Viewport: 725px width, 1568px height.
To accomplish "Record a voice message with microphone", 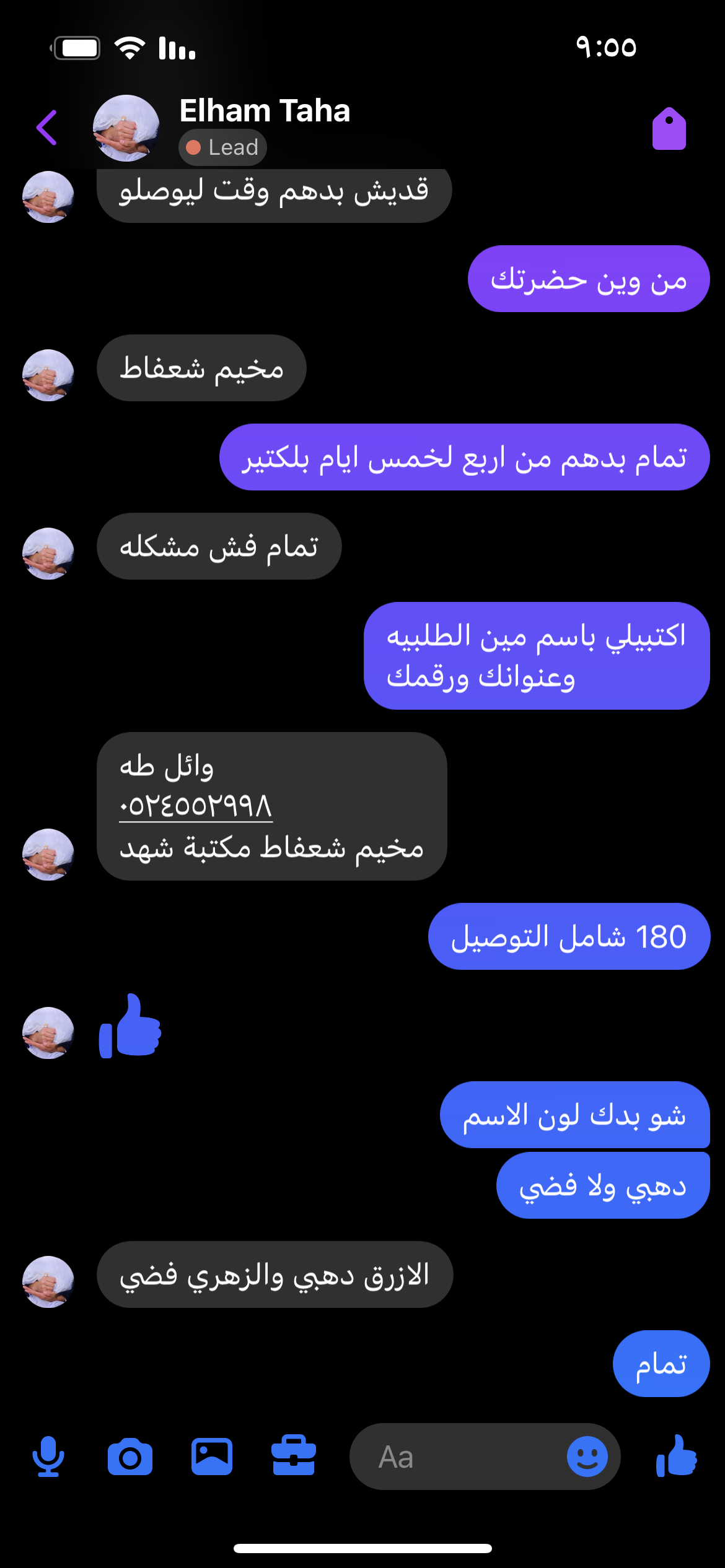I will point(48,1457).
